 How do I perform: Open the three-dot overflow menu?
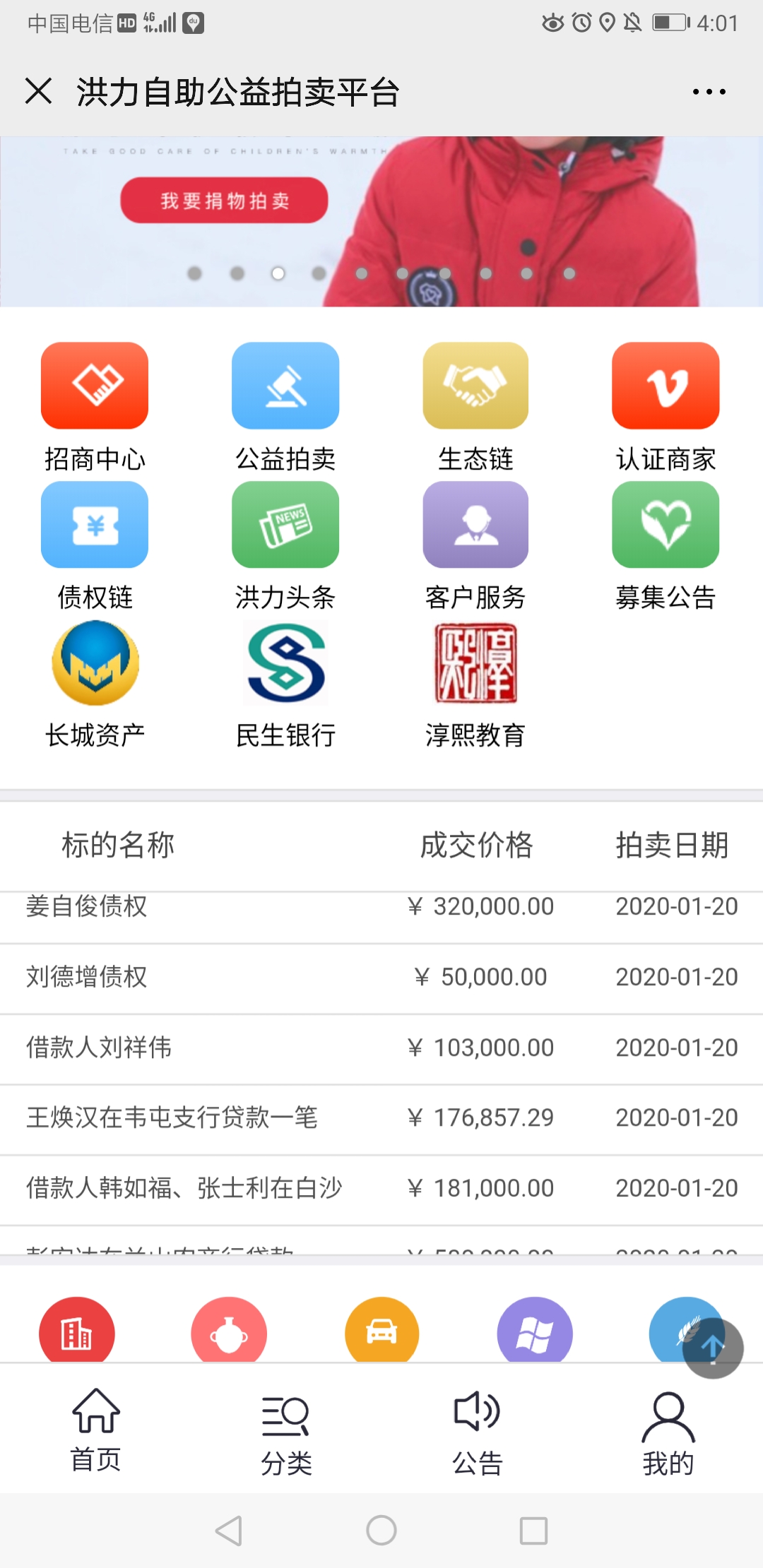click(709, 92)
